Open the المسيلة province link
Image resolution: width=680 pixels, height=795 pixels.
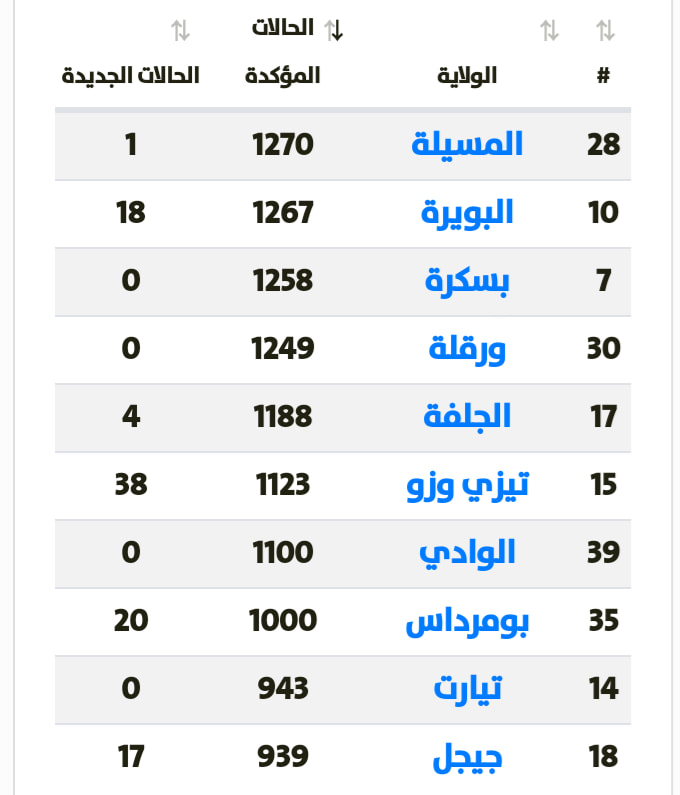pos(467,145)
